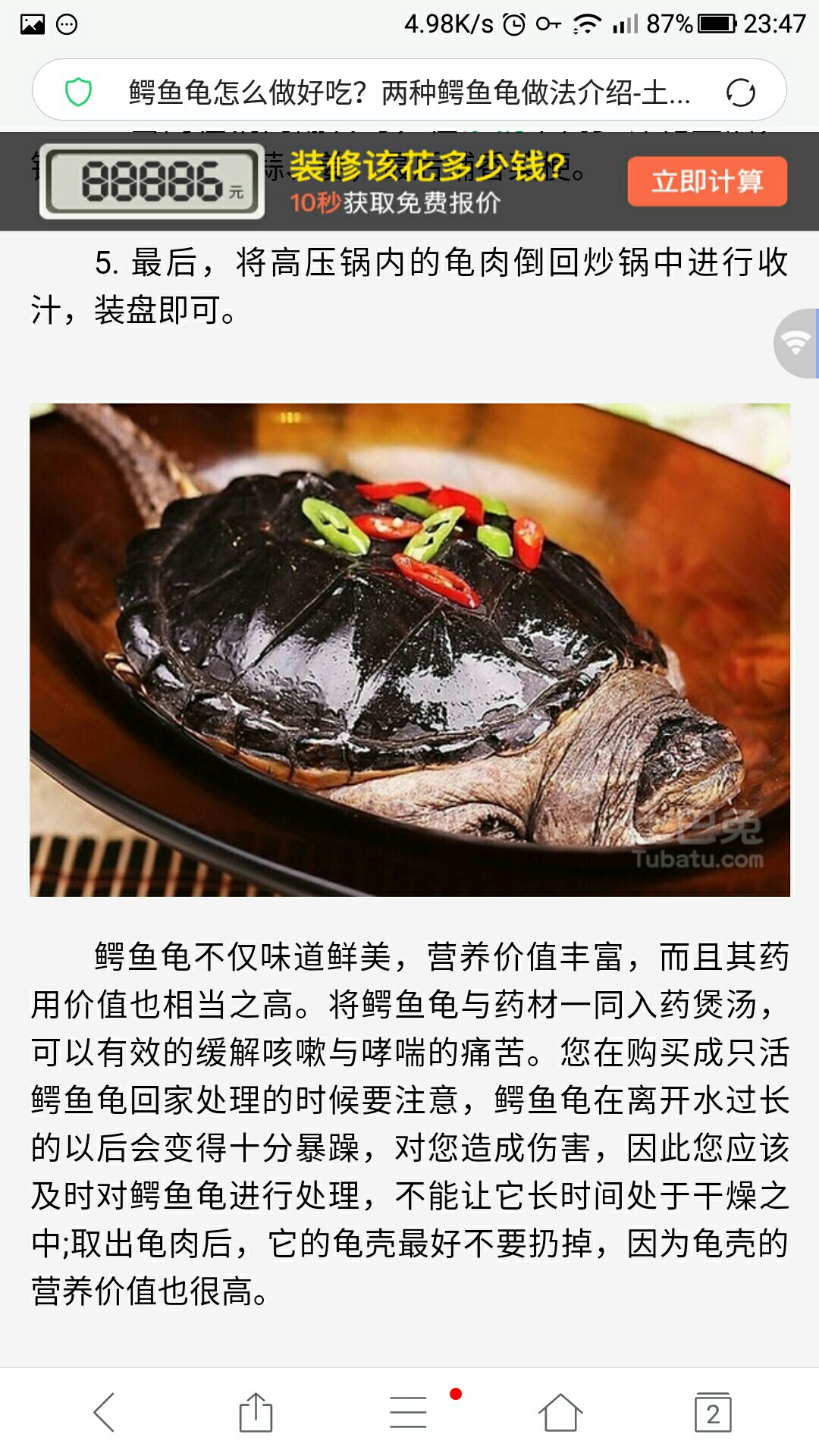Tap the 立即计算 button
Viewport: 819px width, 1456px height.
pyautogui.click(x=707, y=182)
